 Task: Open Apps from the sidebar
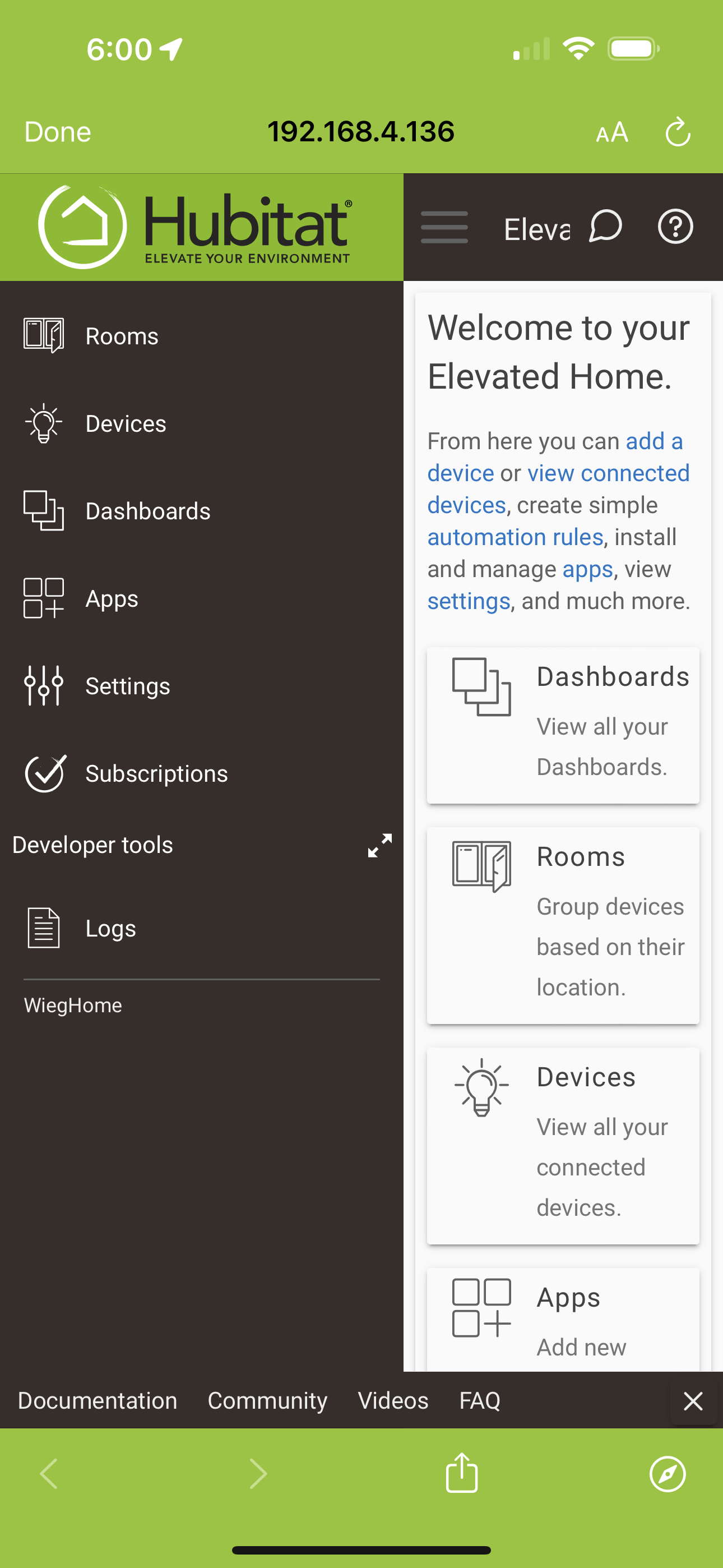(112, 599)
